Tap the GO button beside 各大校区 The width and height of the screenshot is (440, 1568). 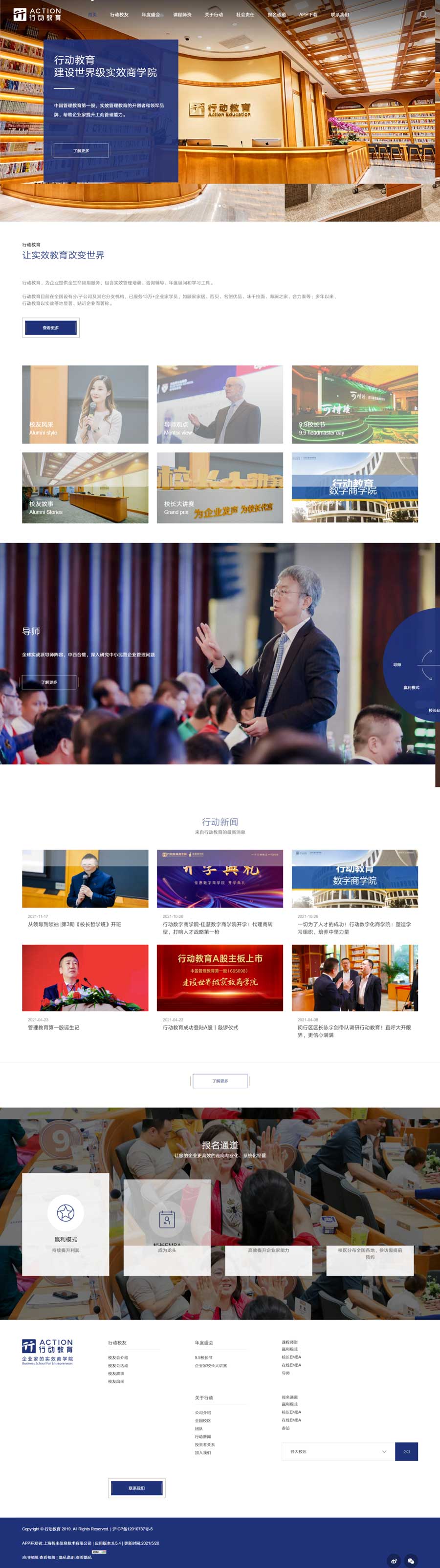[406, 1451]
